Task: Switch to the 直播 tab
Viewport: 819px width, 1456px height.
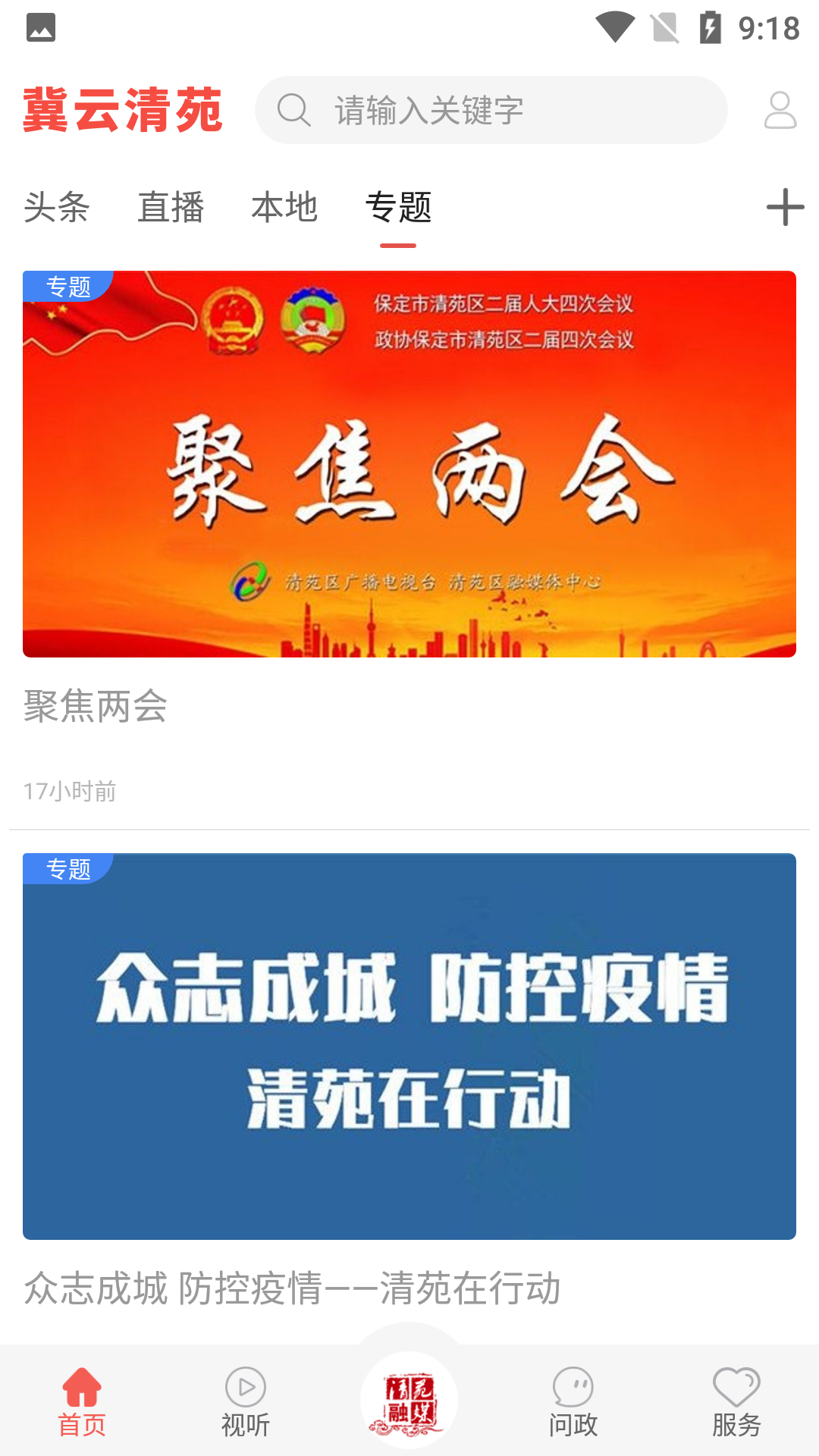Action: click(171, 208)
